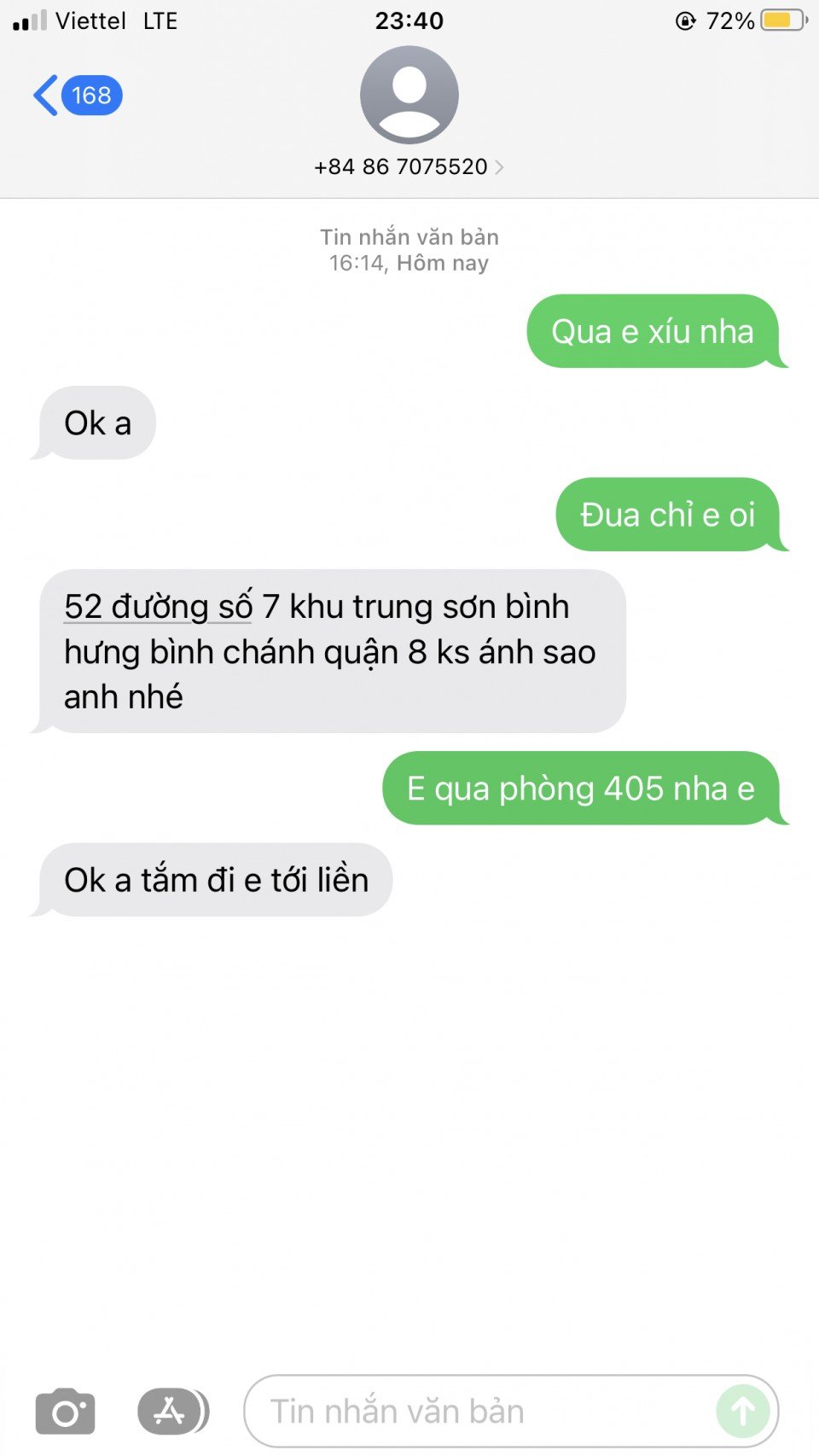Screen dimensions: 819x1456
Task: Open contact details for +84 86 7075520
Action: click(409, 166)
